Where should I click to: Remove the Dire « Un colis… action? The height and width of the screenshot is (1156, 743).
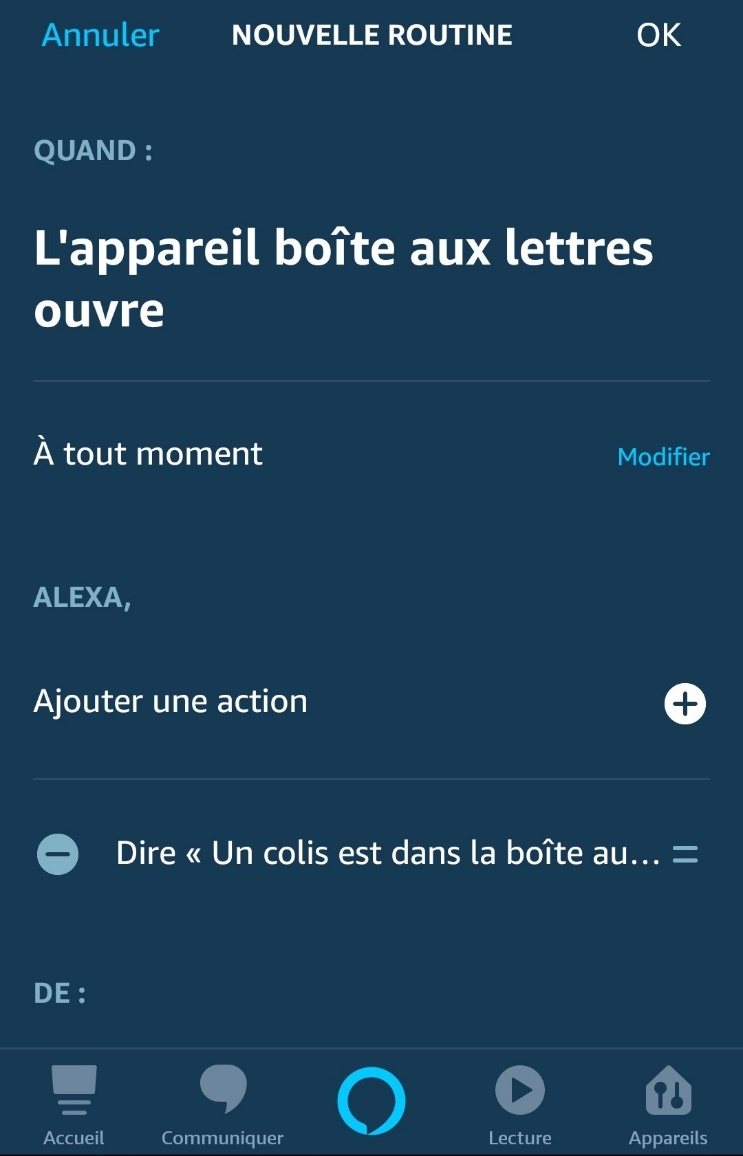(x=58, y=854)
